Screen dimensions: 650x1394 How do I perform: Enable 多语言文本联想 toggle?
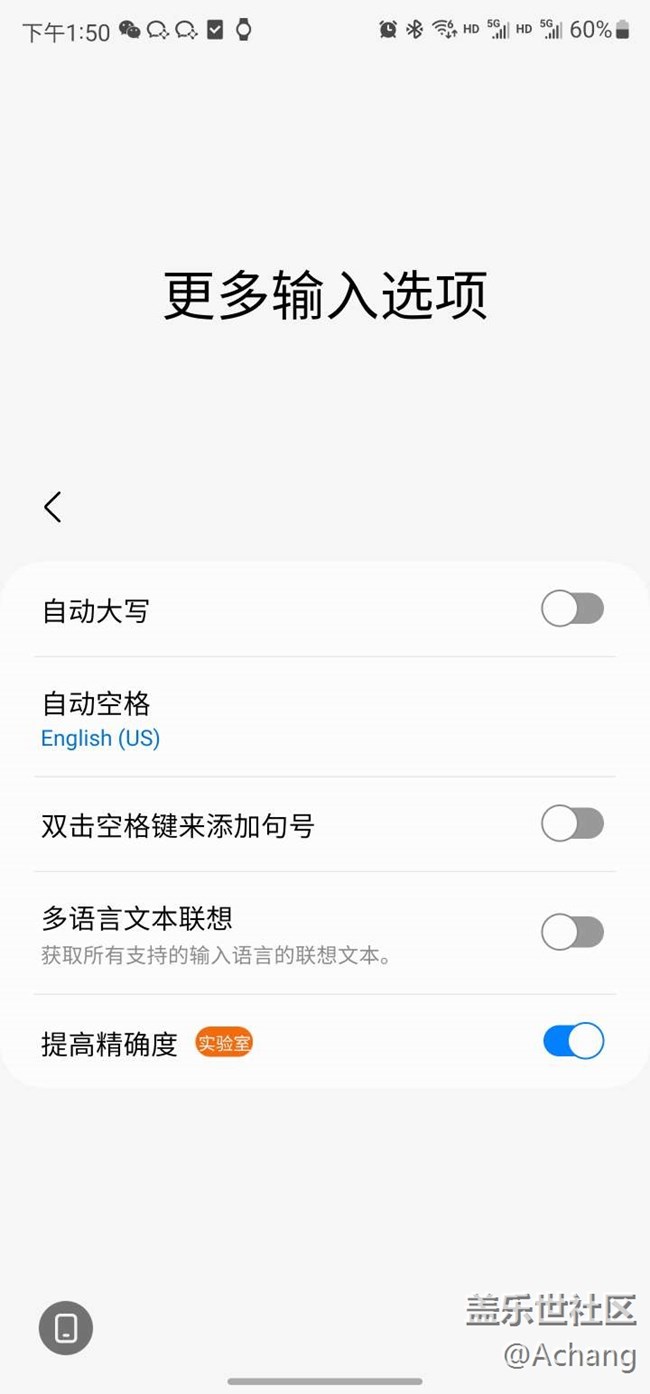(573, 932)
